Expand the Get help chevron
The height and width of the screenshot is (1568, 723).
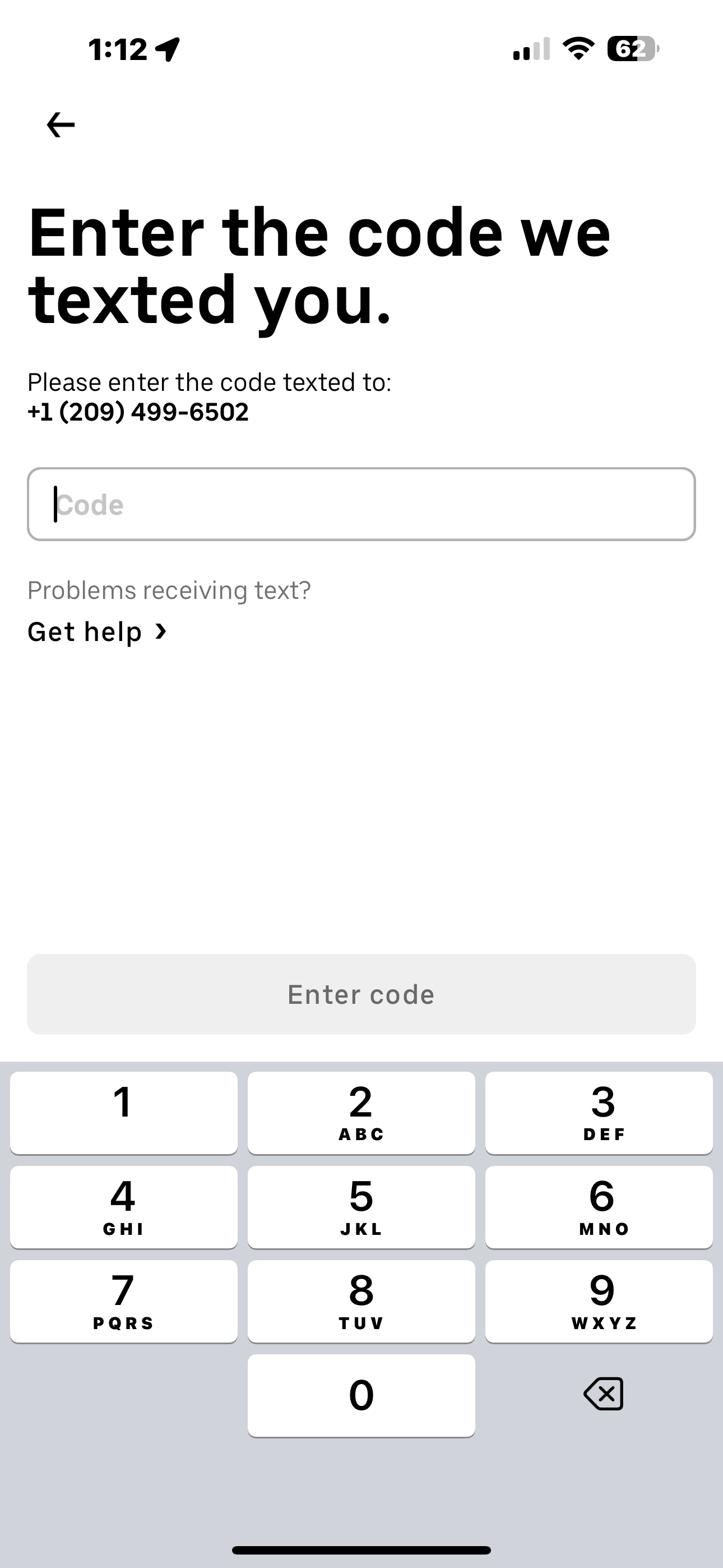pos(161,633)
